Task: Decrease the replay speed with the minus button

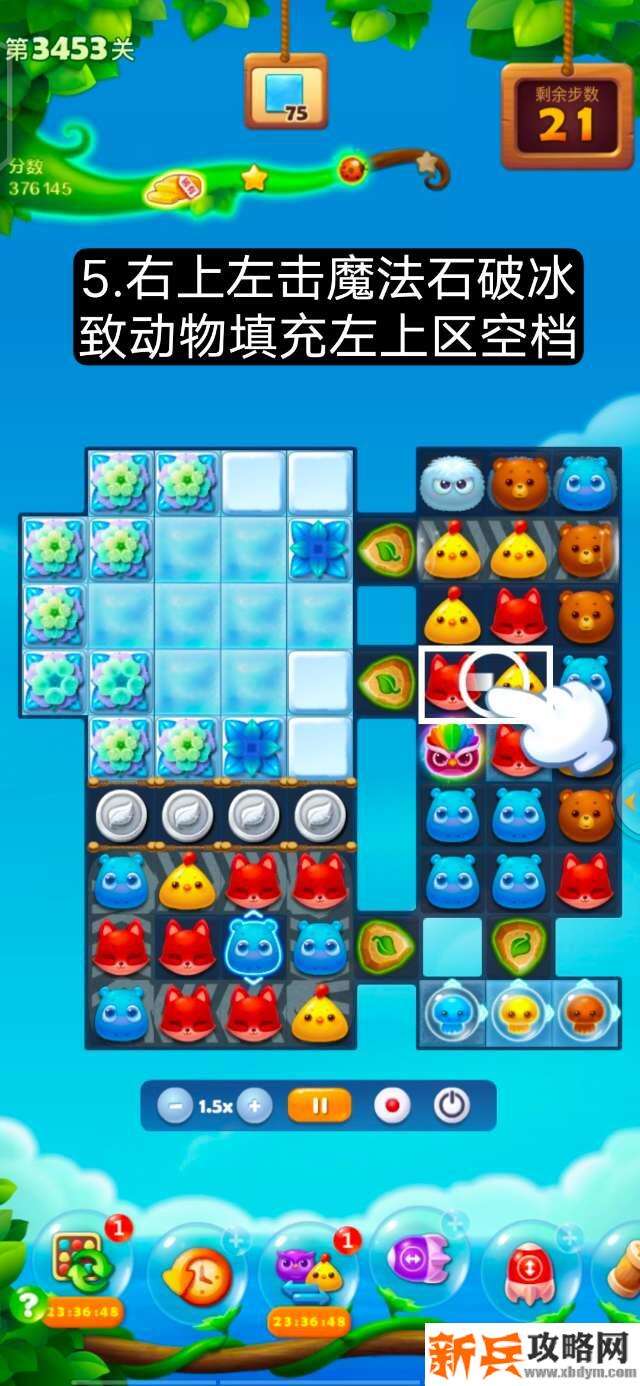Action: (x=175, y=1107)
